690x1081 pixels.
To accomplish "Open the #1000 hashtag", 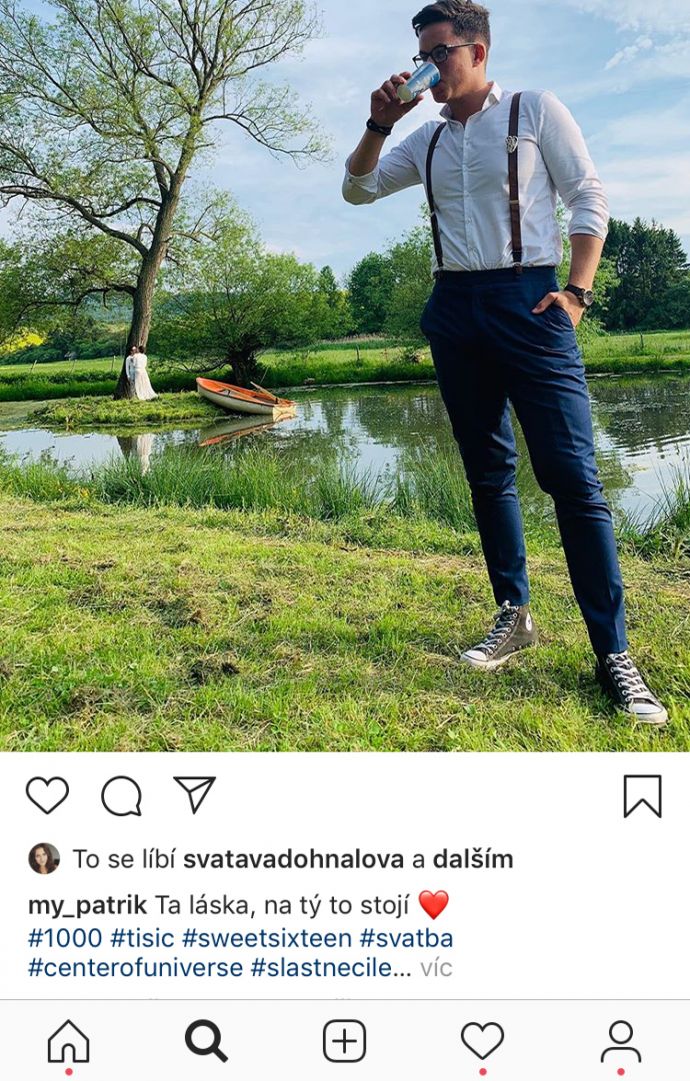I will pyautogui.click(x=65, y=938).
